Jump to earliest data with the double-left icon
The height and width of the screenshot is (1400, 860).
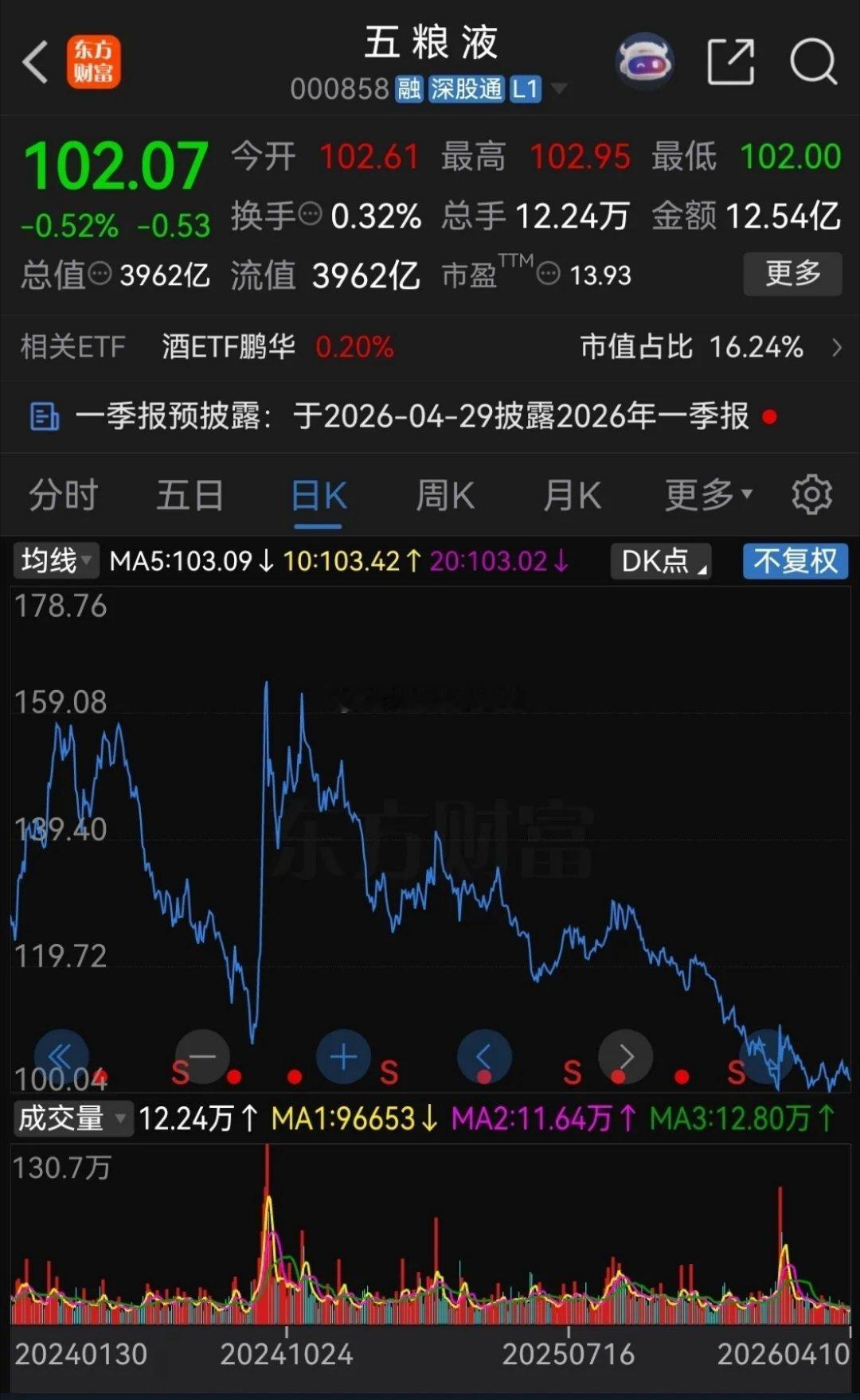coord(62,1056)
